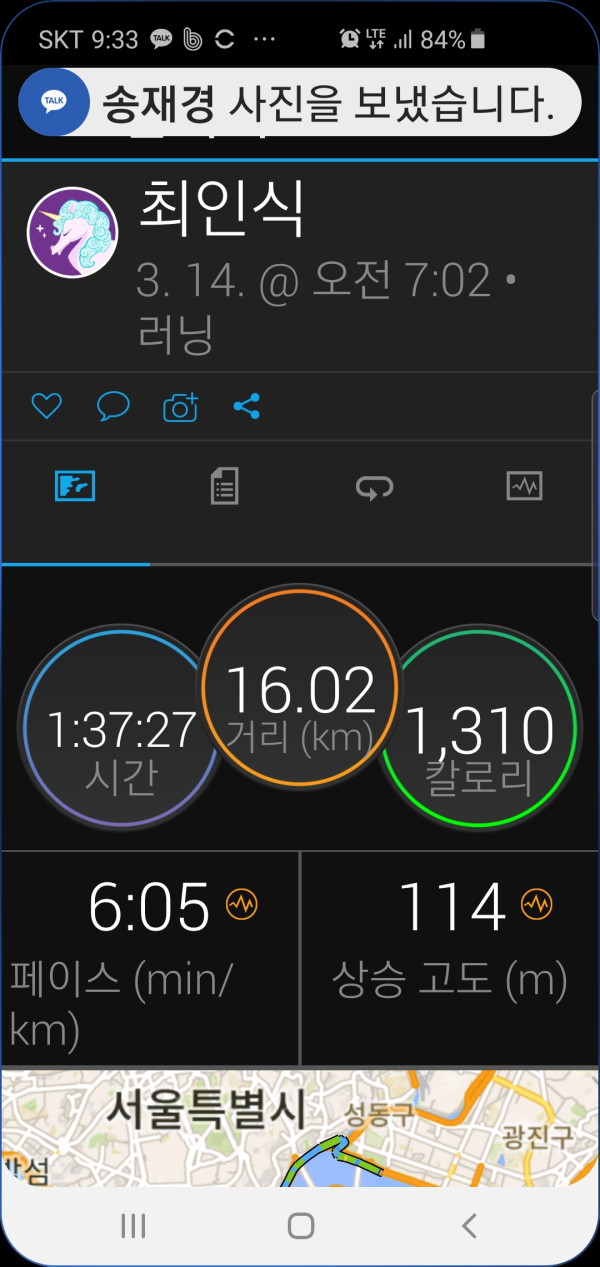Switch to the stats details tab
The width and height of the screenshot is (600, 1267).
tap(224, 487)
